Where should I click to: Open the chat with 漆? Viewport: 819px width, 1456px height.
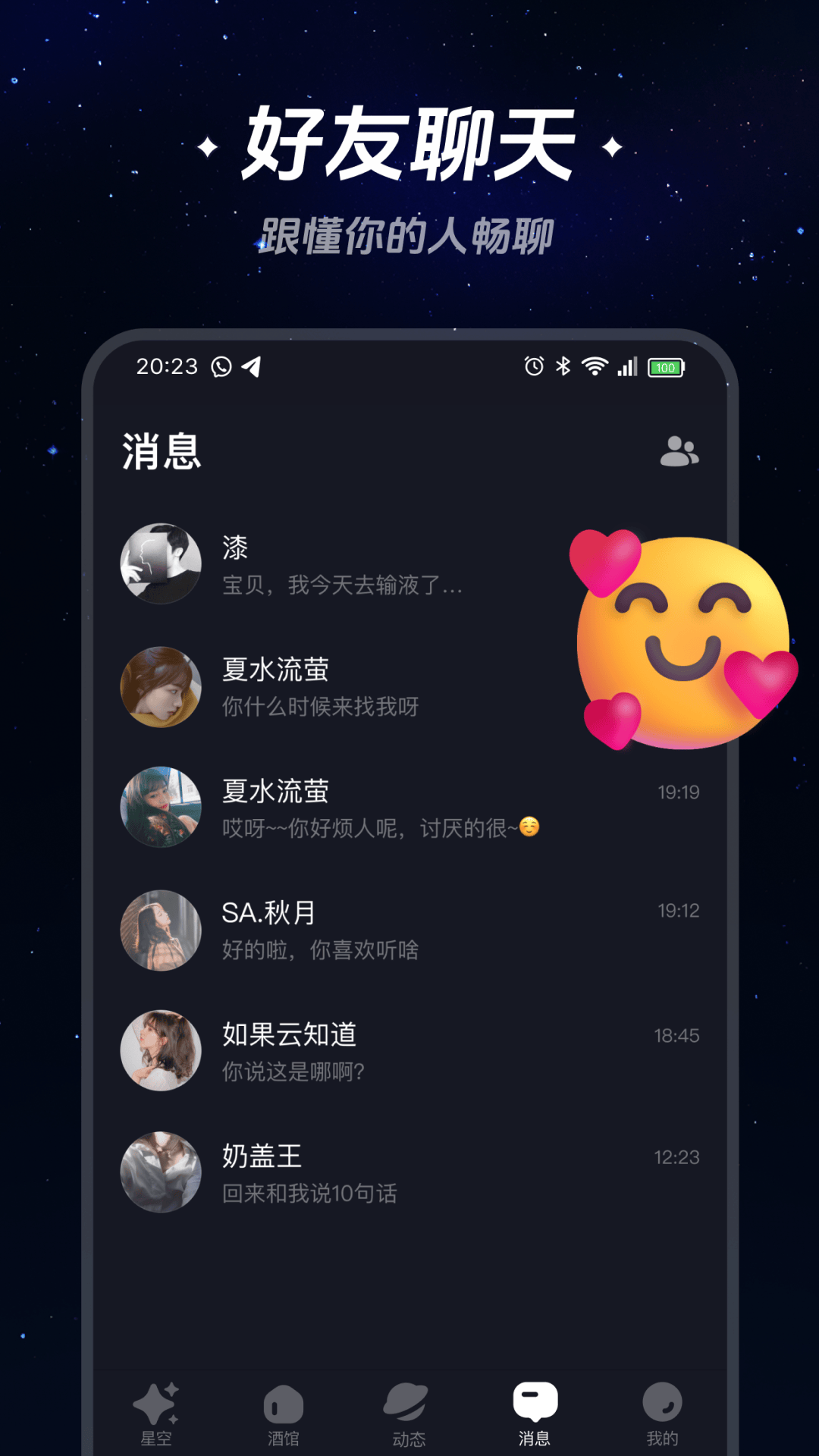tap(341, 565)
